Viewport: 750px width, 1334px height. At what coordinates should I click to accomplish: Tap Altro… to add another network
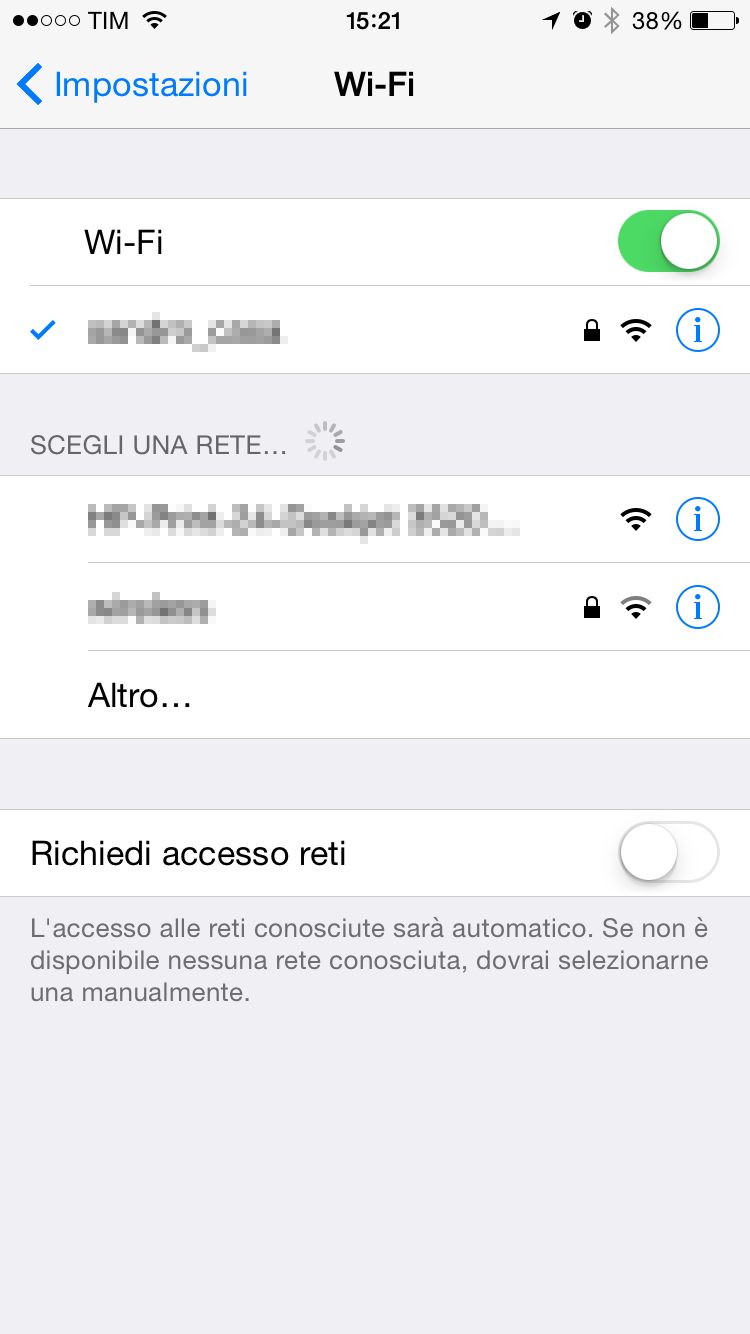point(140,695)
